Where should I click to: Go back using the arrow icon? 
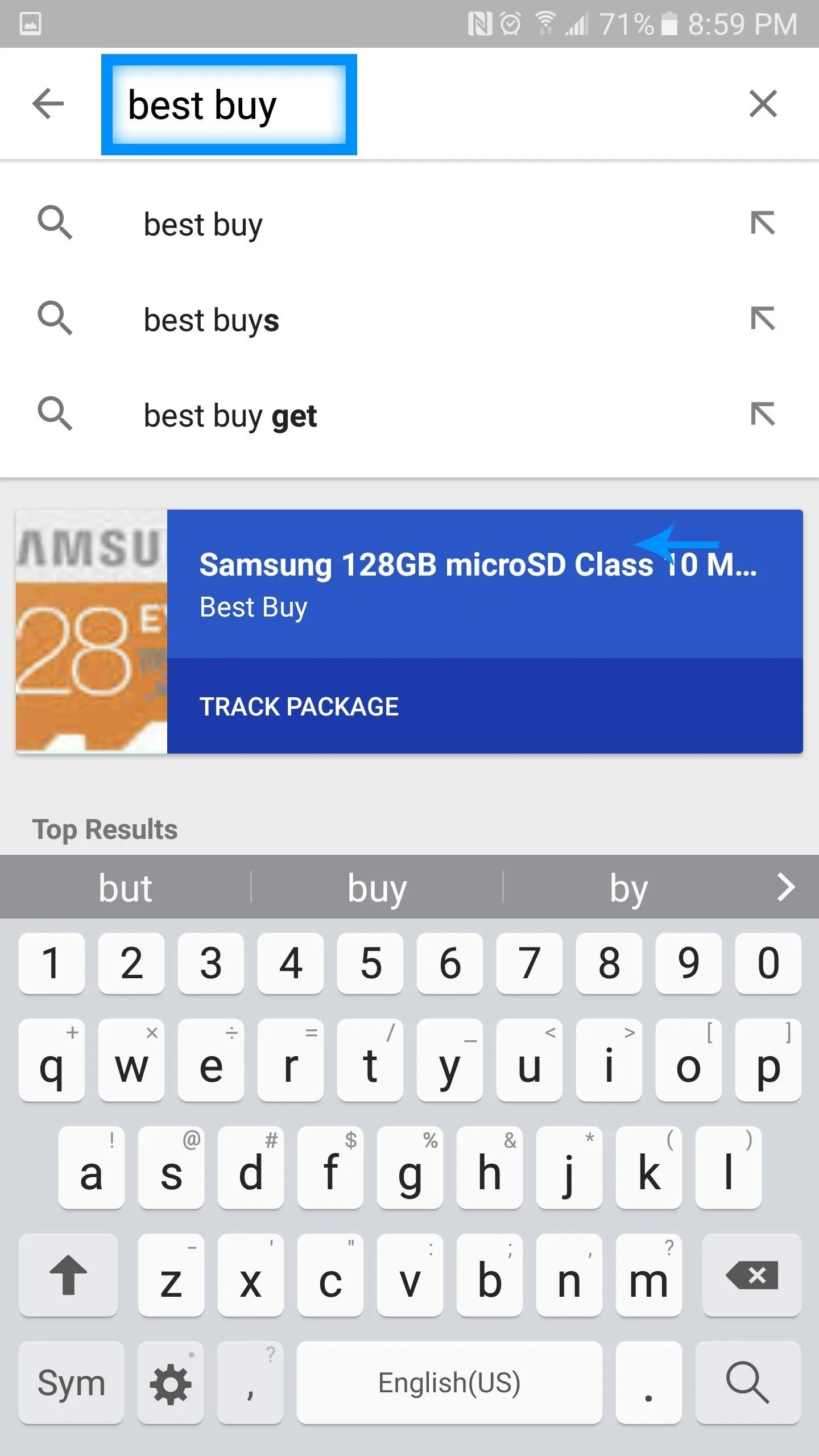pos(48,104)
